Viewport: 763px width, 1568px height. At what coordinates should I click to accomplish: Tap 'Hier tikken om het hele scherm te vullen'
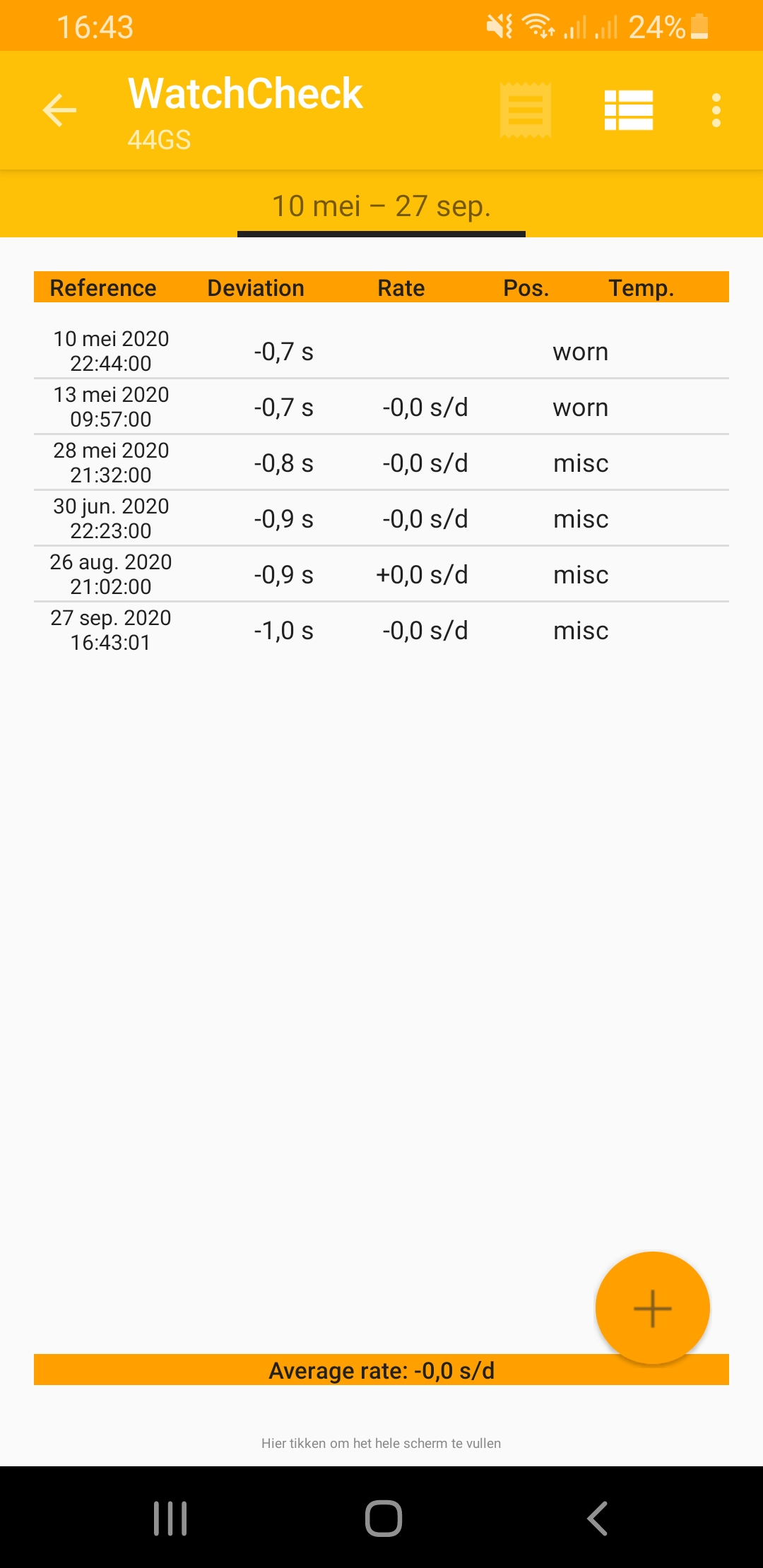coord(381,1443)
